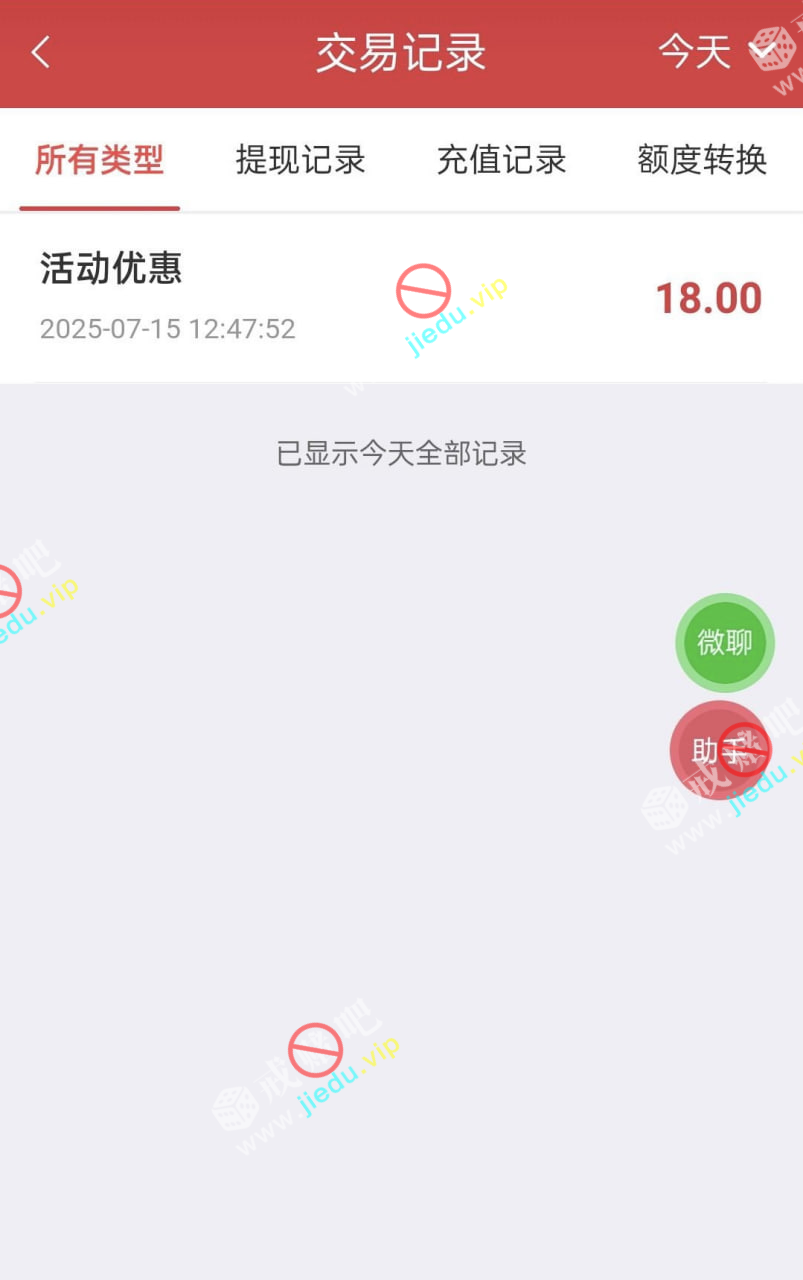Select the 所有类型 tab
This screenshot has width=803, height=1280.
click(99, 160)
